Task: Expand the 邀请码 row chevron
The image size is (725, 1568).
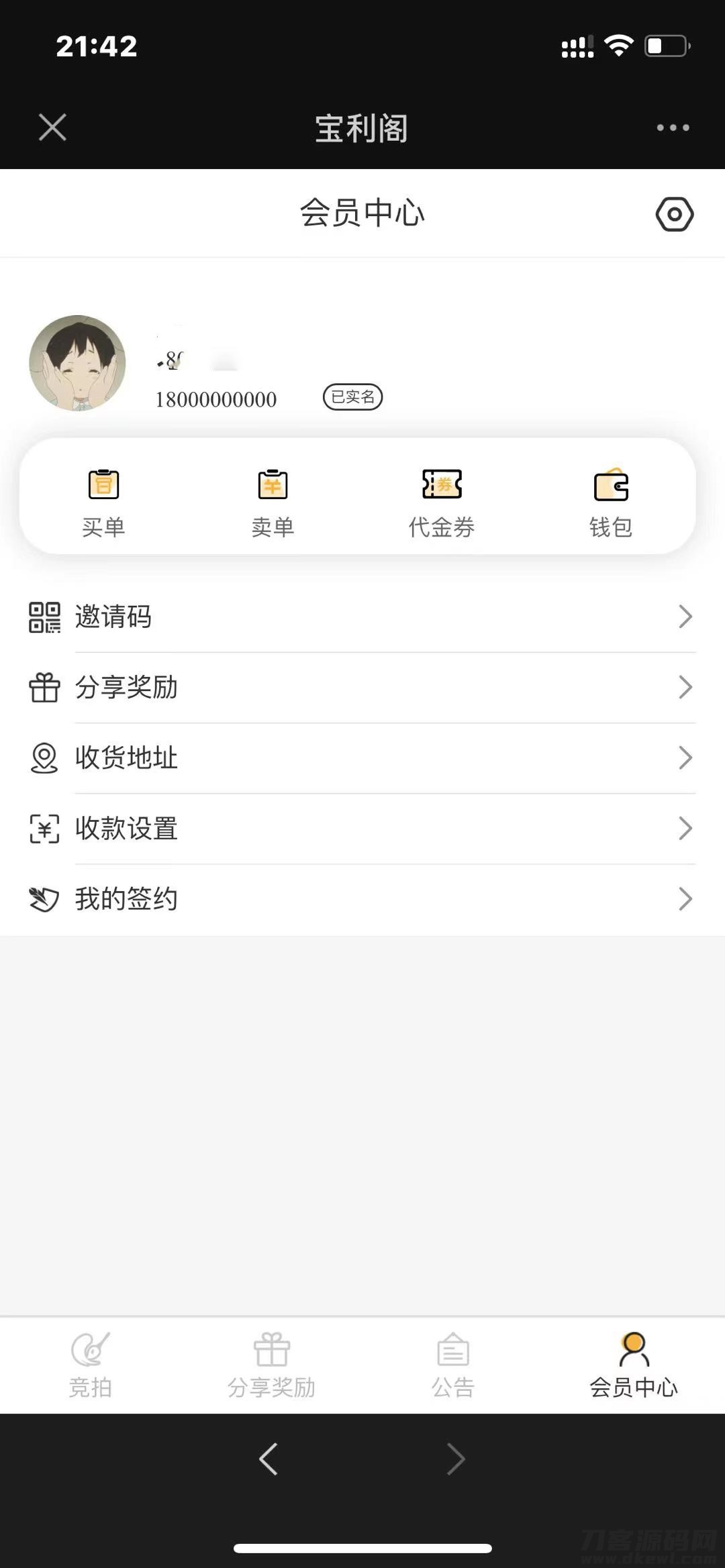Action: [x=685, y=616]
